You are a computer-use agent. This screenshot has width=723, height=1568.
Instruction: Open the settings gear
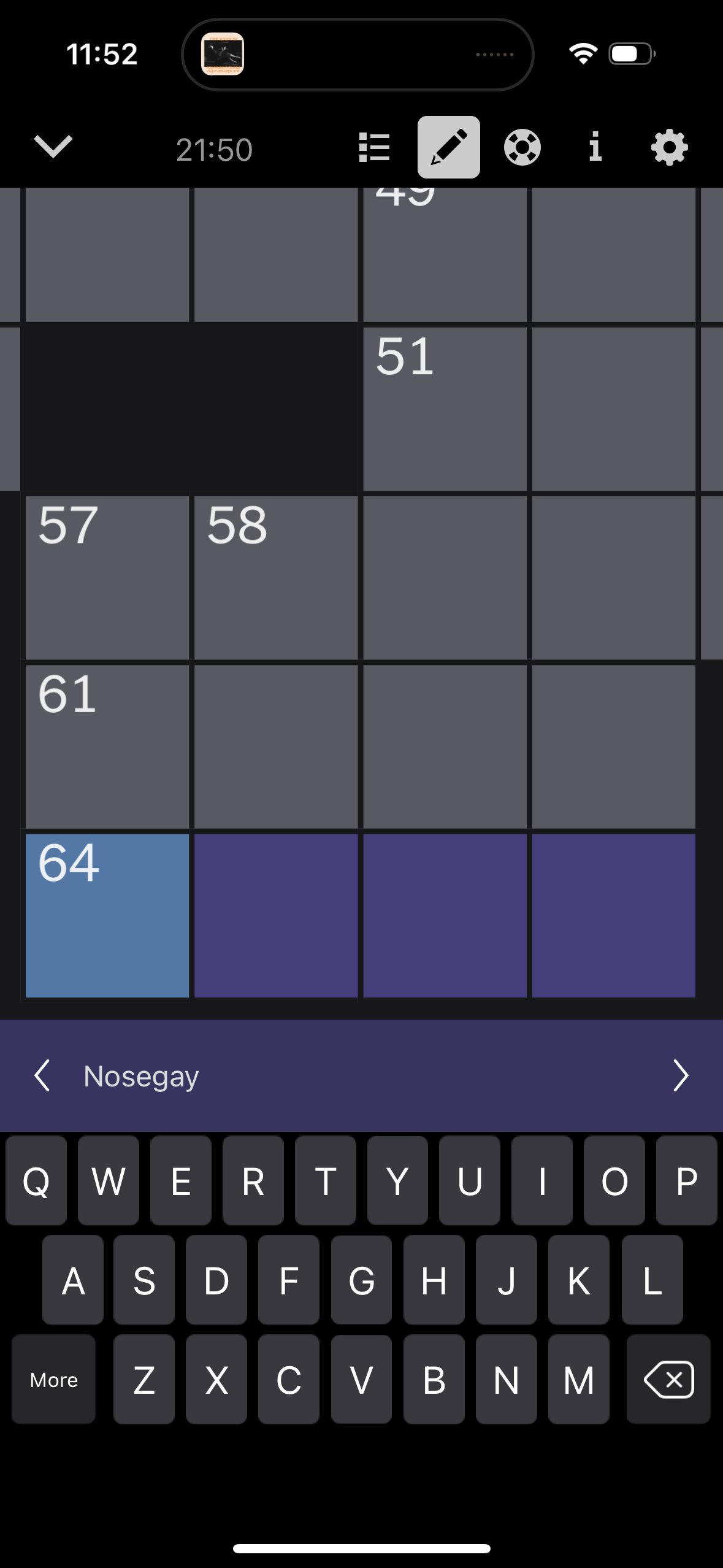[669, 147]
